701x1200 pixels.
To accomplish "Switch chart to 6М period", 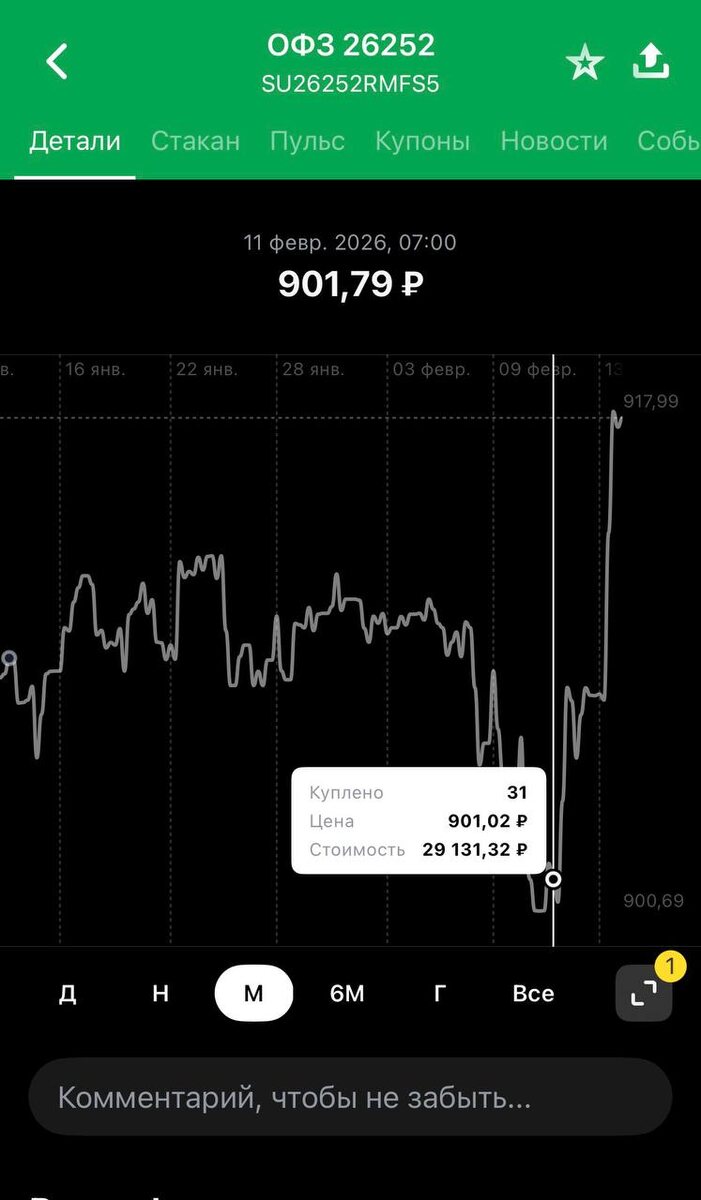I will (347, 994).
